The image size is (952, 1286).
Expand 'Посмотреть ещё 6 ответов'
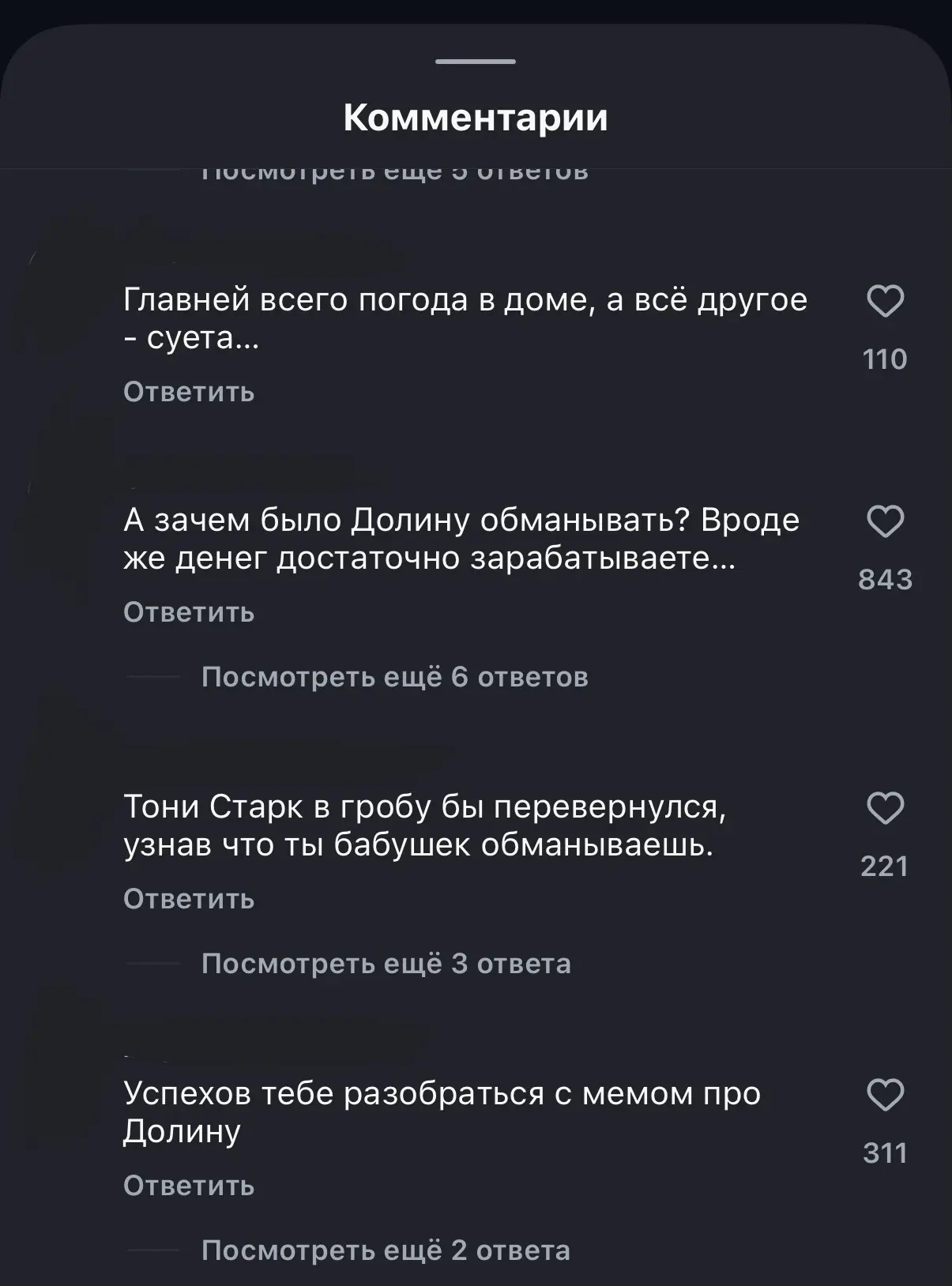tap(394, 677)
